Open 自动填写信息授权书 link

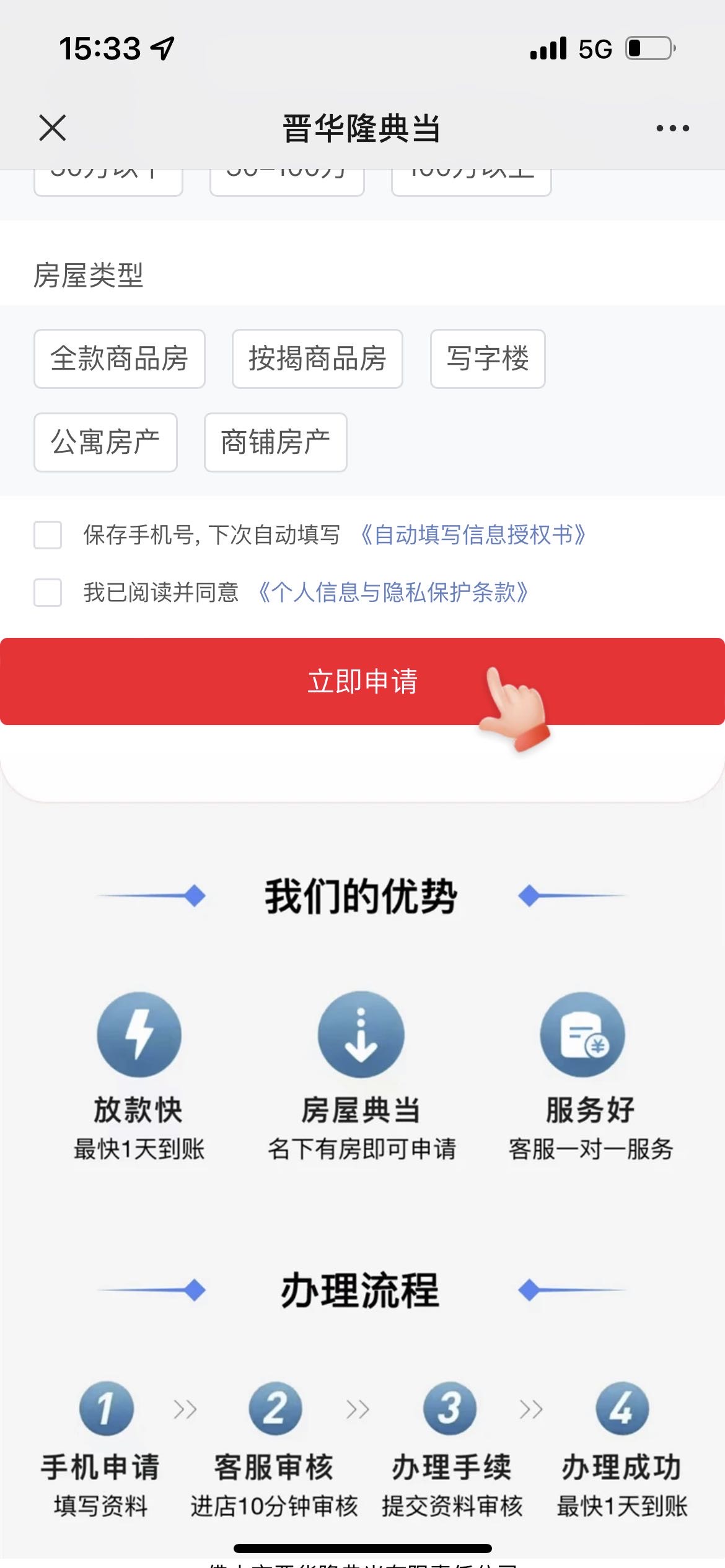473,535
